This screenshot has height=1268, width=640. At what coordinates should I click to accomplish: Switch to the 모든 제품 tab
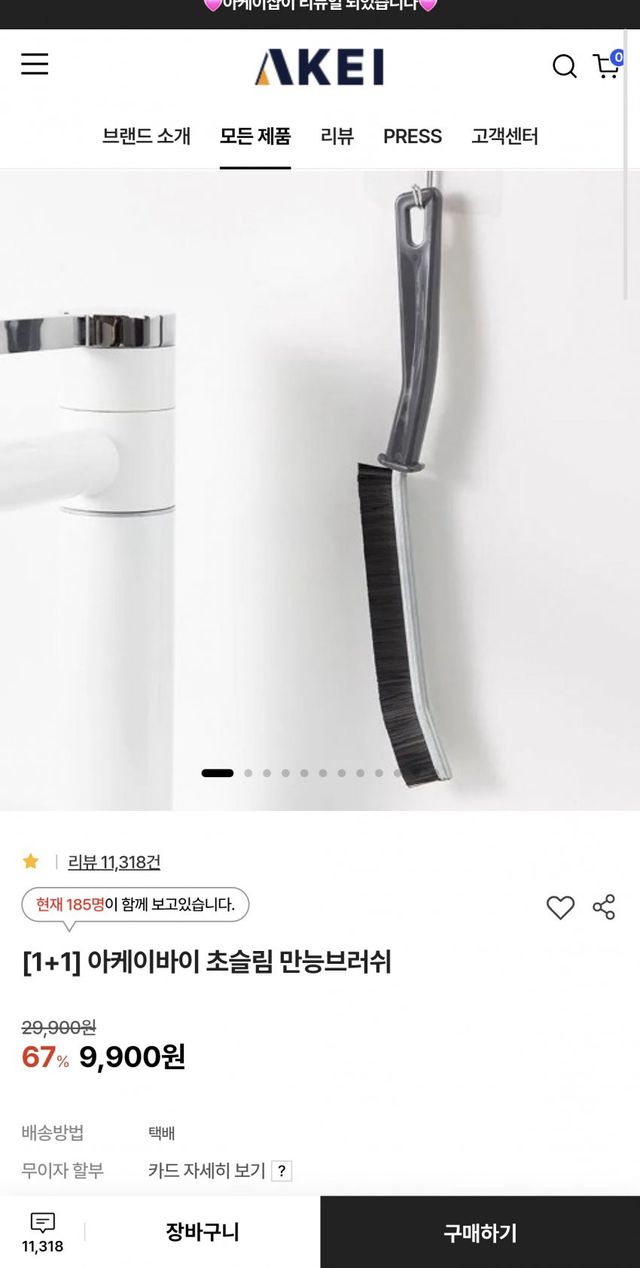click(x=255, y=137)
